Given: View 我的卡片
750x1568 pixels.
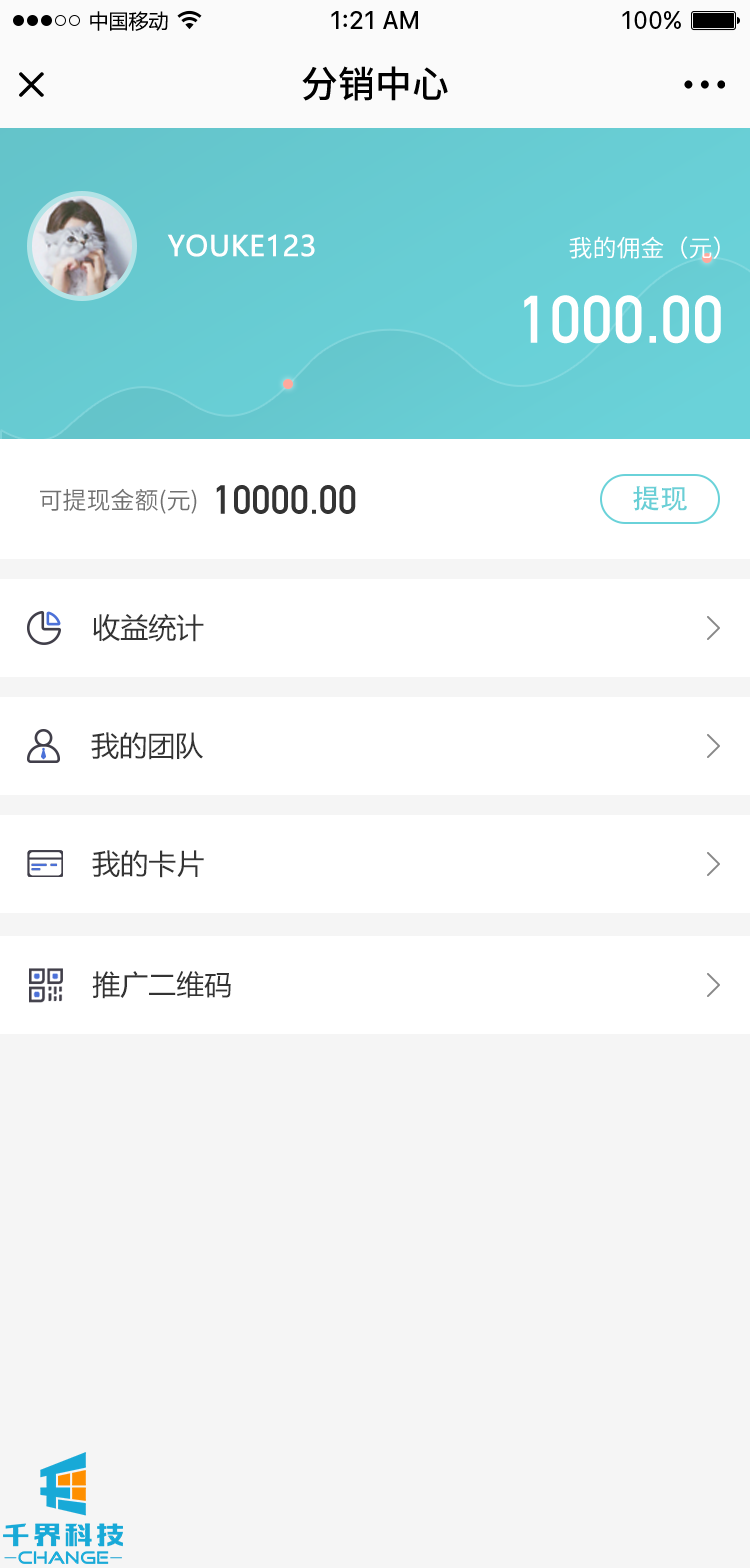Looking at the screenshot, I should (x=375, y=864).
